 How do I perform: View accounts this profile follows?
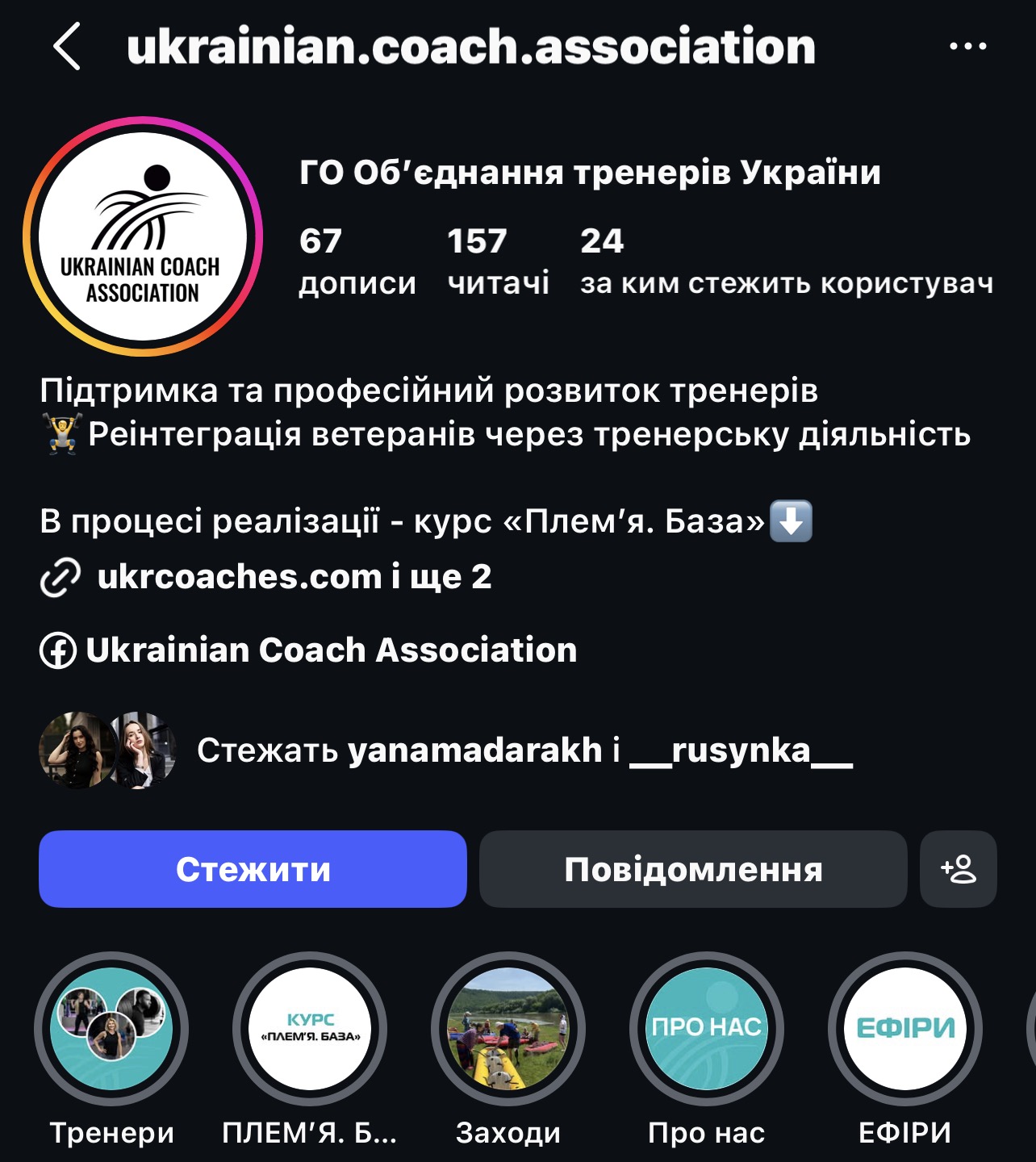coord(786,261)
